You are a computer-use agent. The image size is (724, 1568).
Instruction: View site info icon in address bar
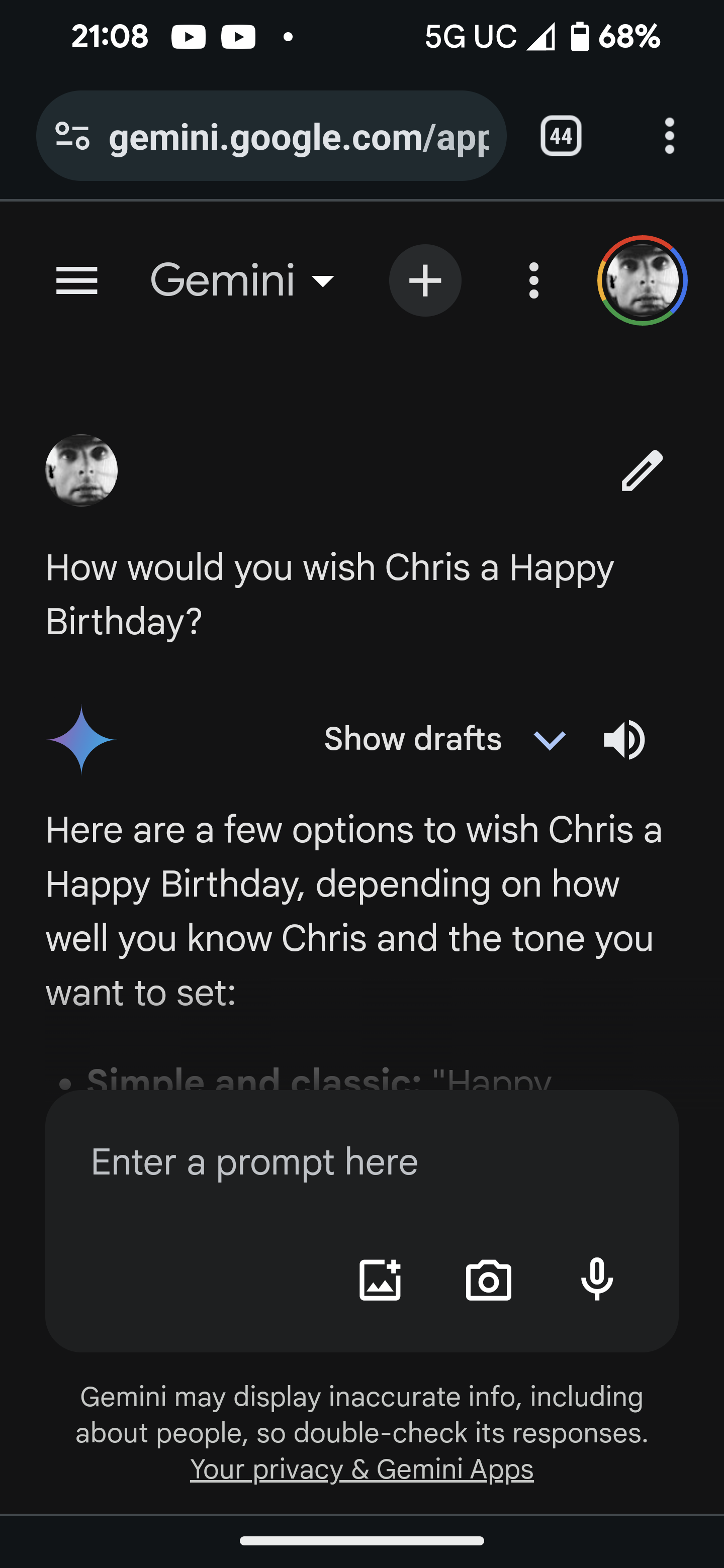pyautogui.click(x=72, y=136)
